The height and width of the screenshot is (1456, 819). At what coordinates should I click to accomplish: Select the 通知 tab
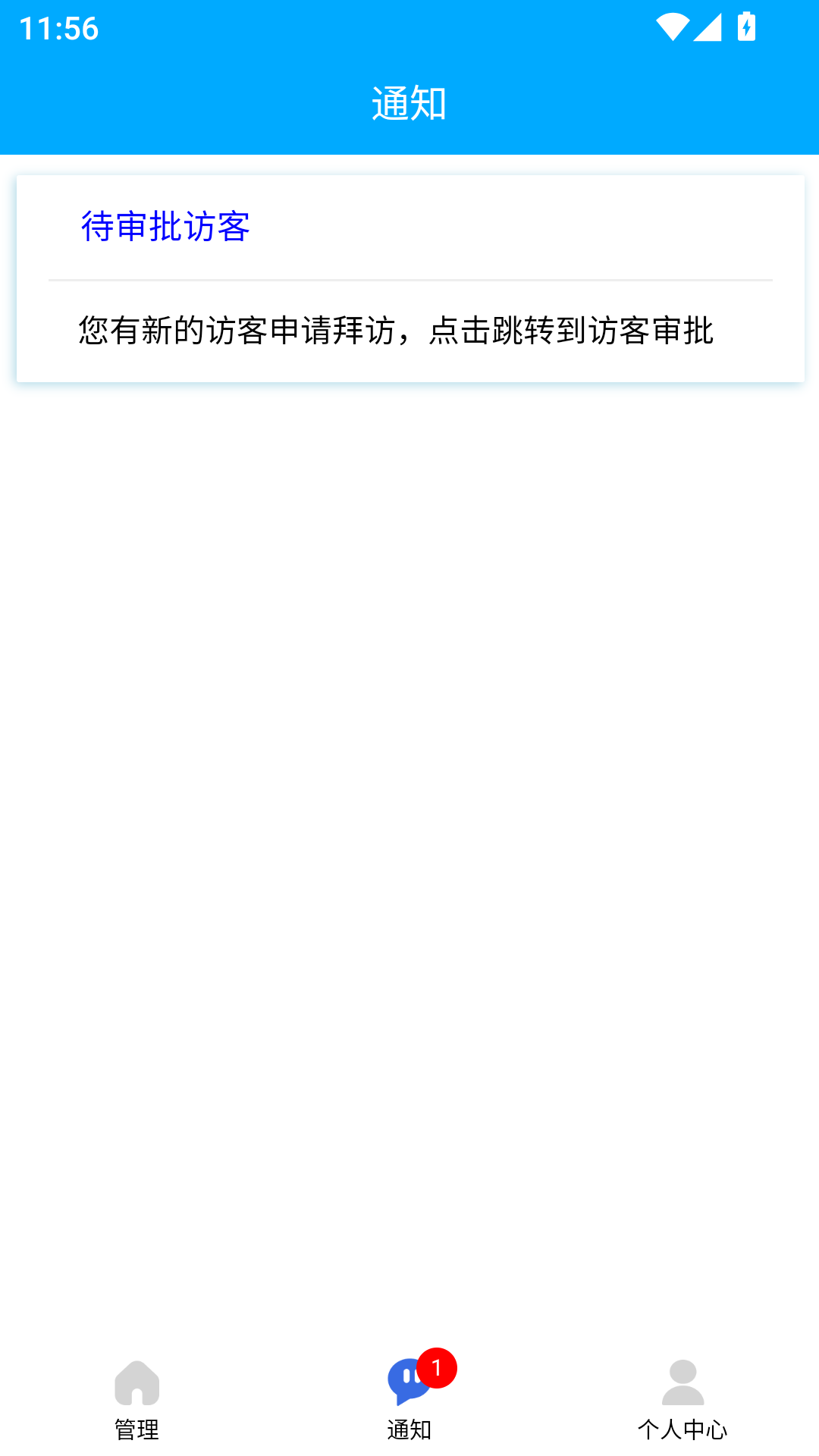pyautogui.click(x=409, y=1400)
